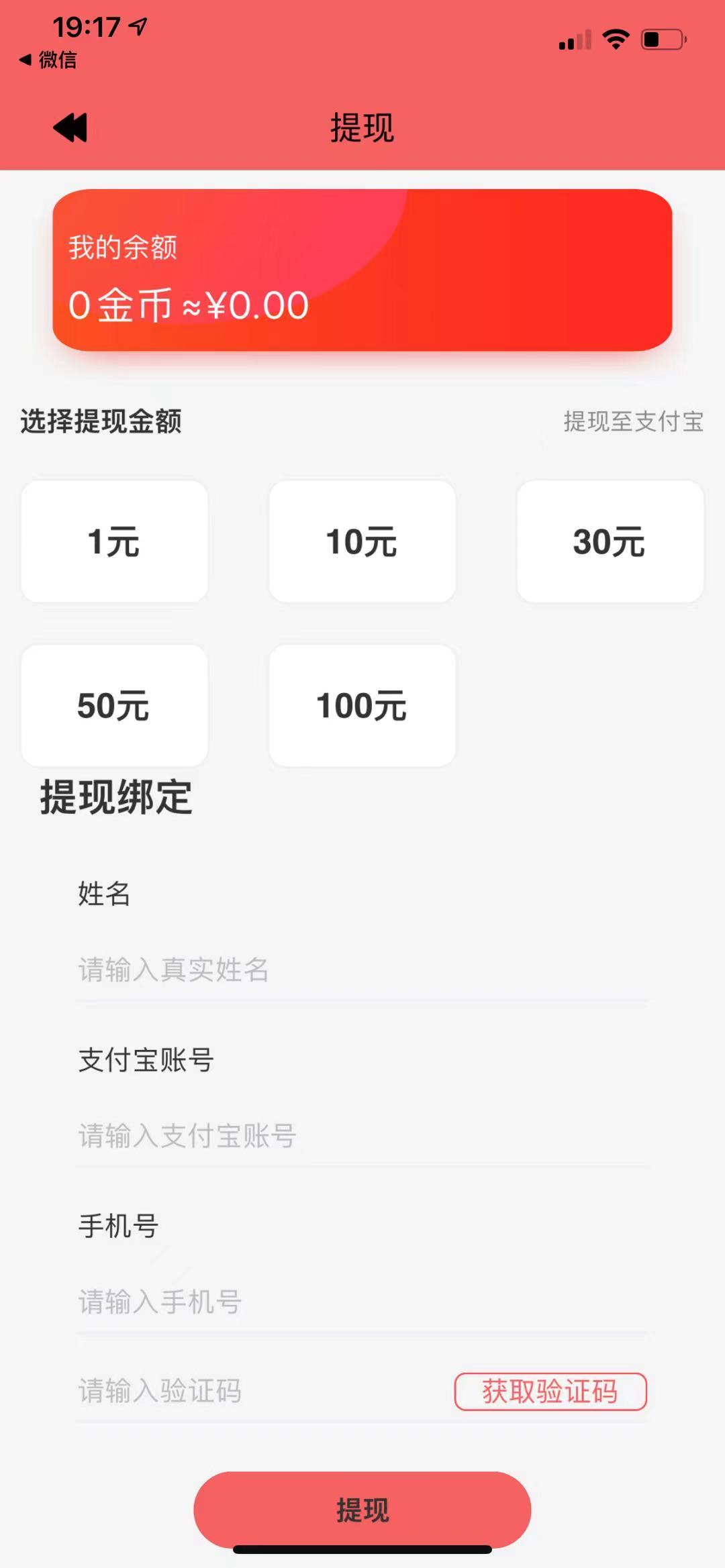Tap the Wi-Fi indicator in status bar
Viewport: 725px width, 1568px height.
pyautogui.click(x=615, y=39)
